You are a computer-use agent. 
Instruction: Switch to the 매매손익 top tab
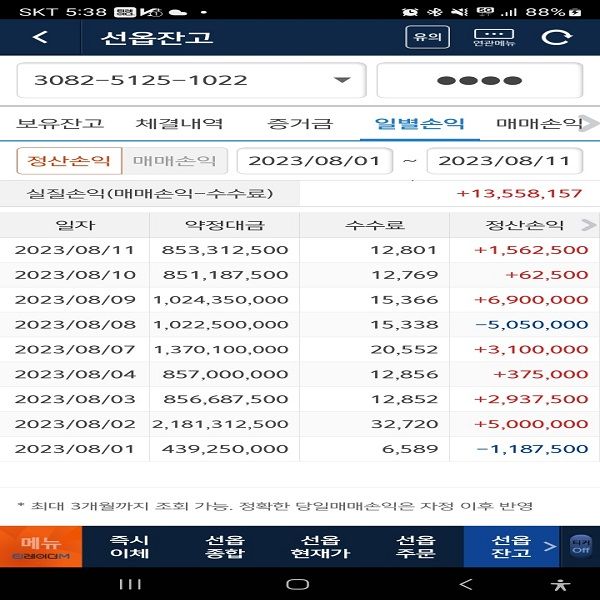(538, 124)
